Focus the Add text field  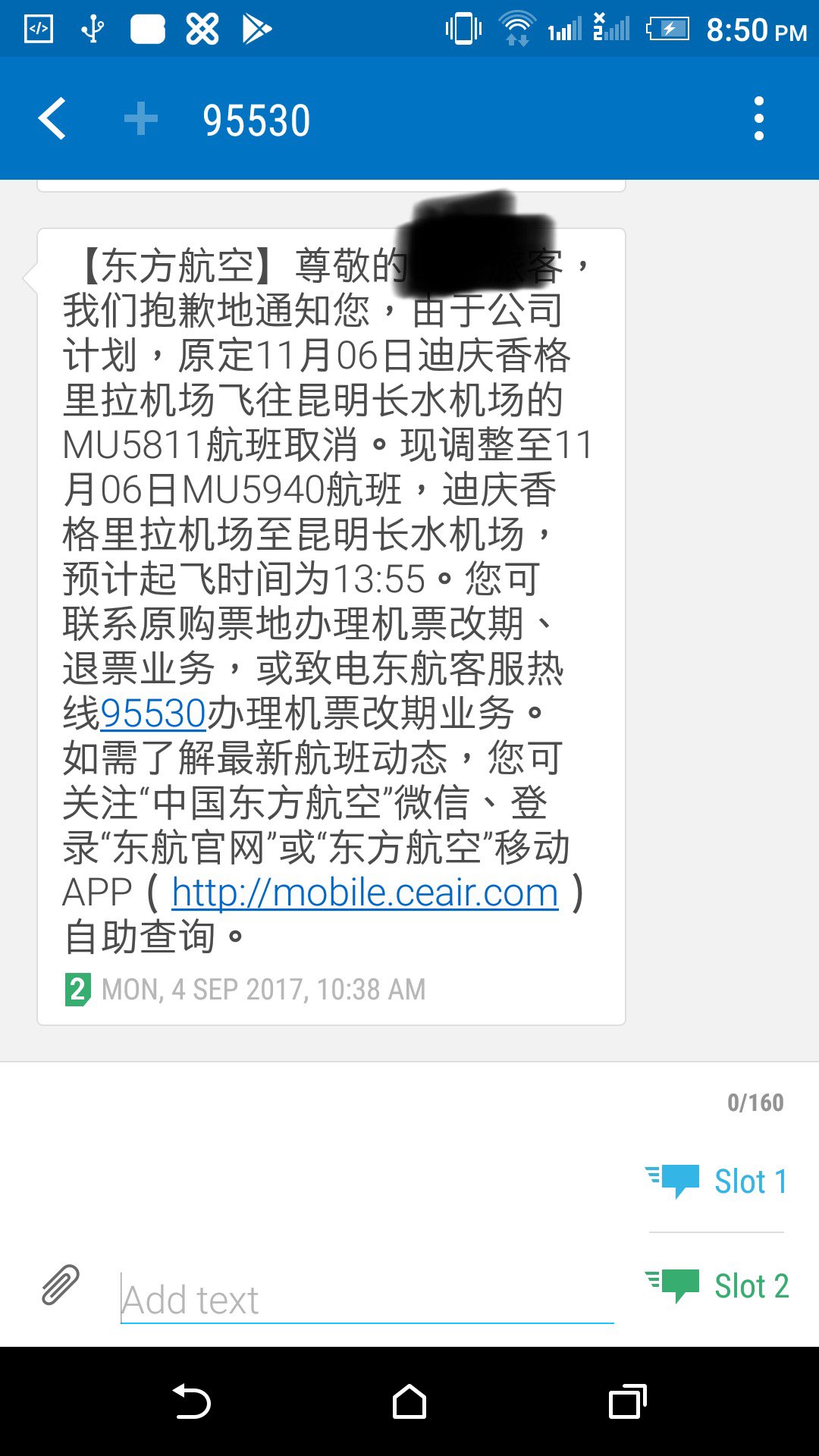pyautogui.click(x=367, y=1299)
